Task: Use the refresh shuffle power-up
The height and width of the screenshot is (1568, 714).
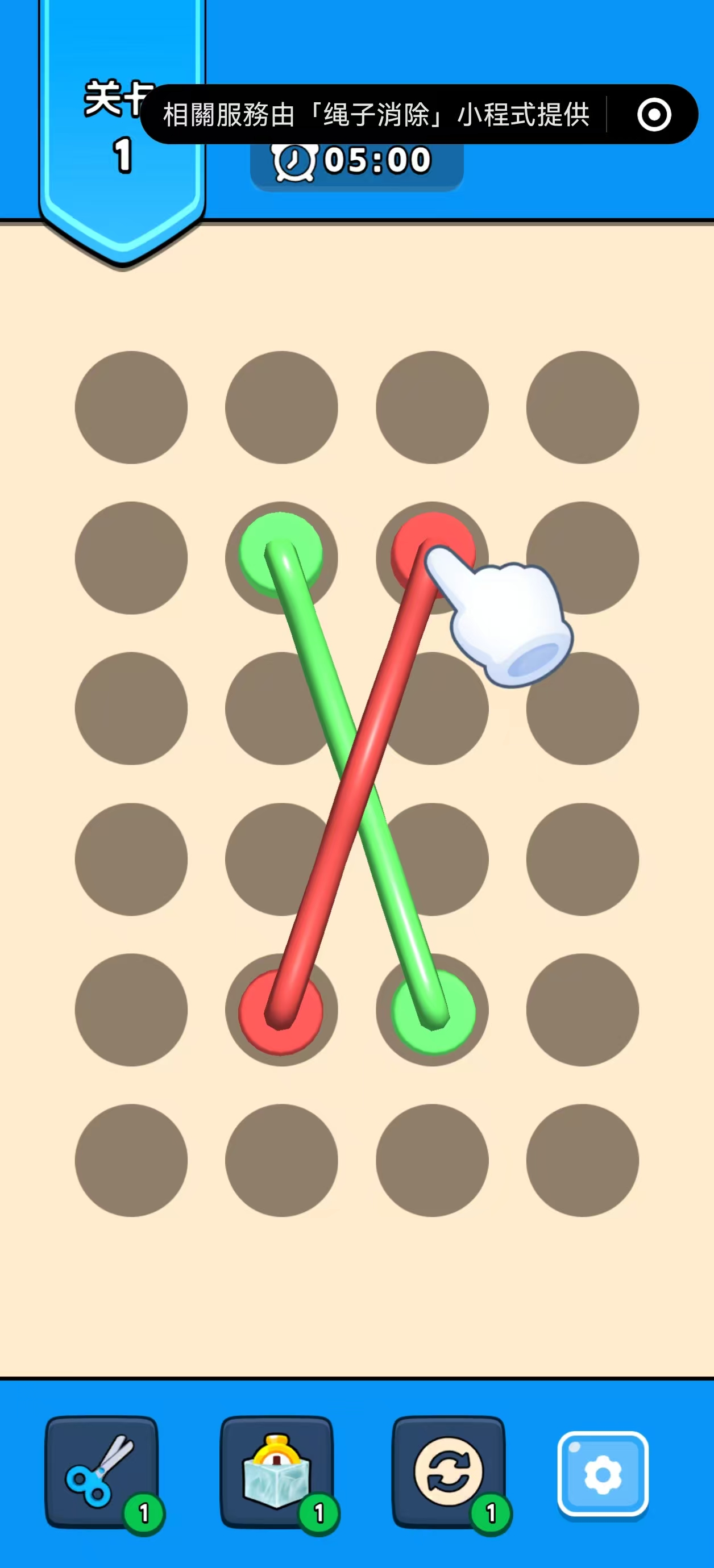Action: (x=449, y=1471)
